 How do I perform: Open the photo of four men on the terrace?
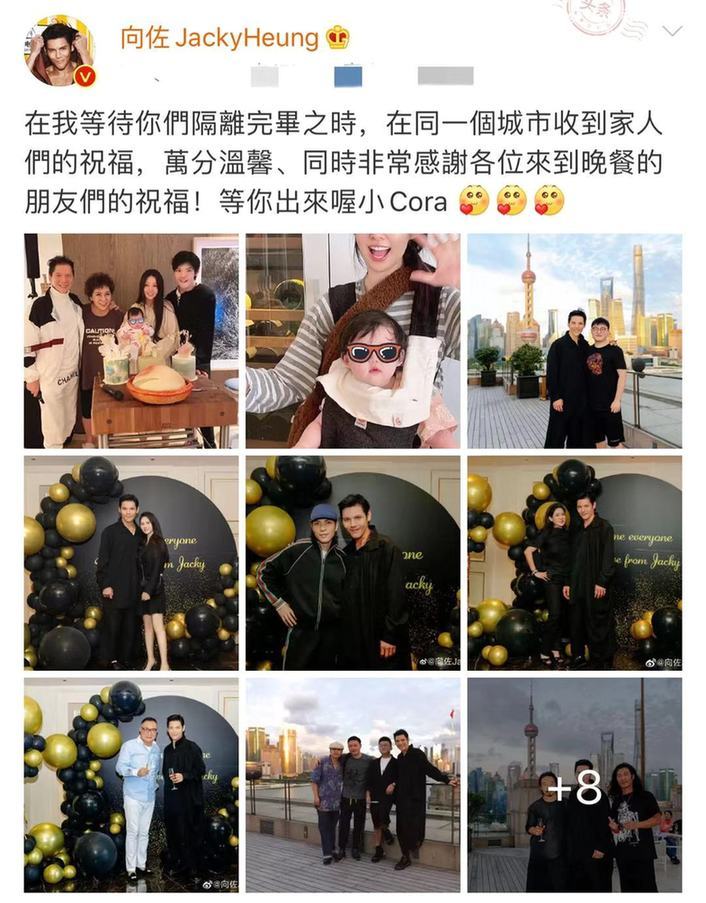[353, 785]
